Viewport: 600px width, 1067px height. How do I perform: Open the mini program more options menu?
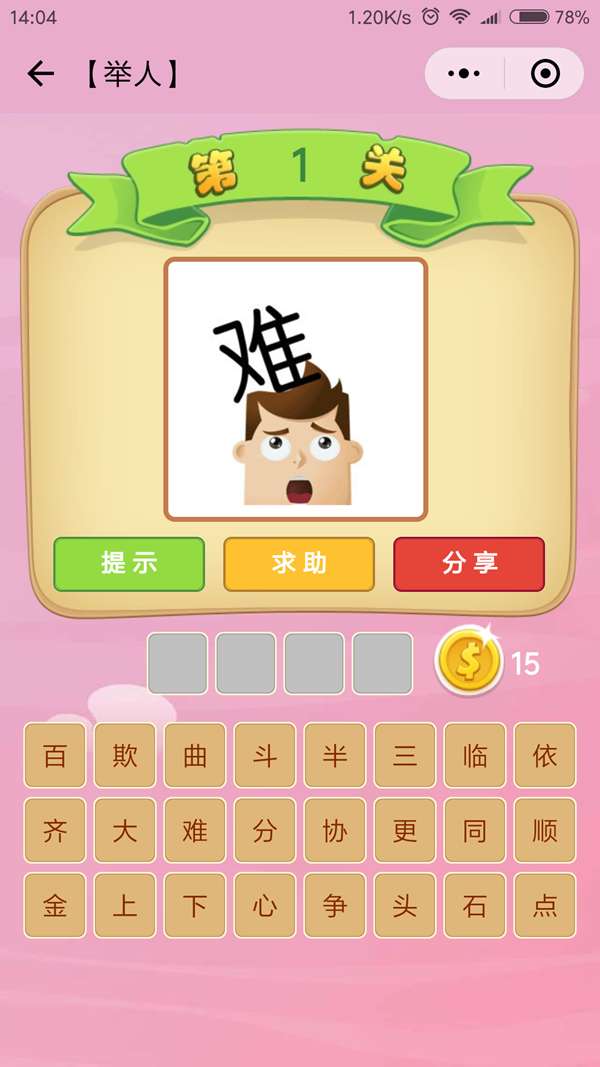[x=464, y=74]
